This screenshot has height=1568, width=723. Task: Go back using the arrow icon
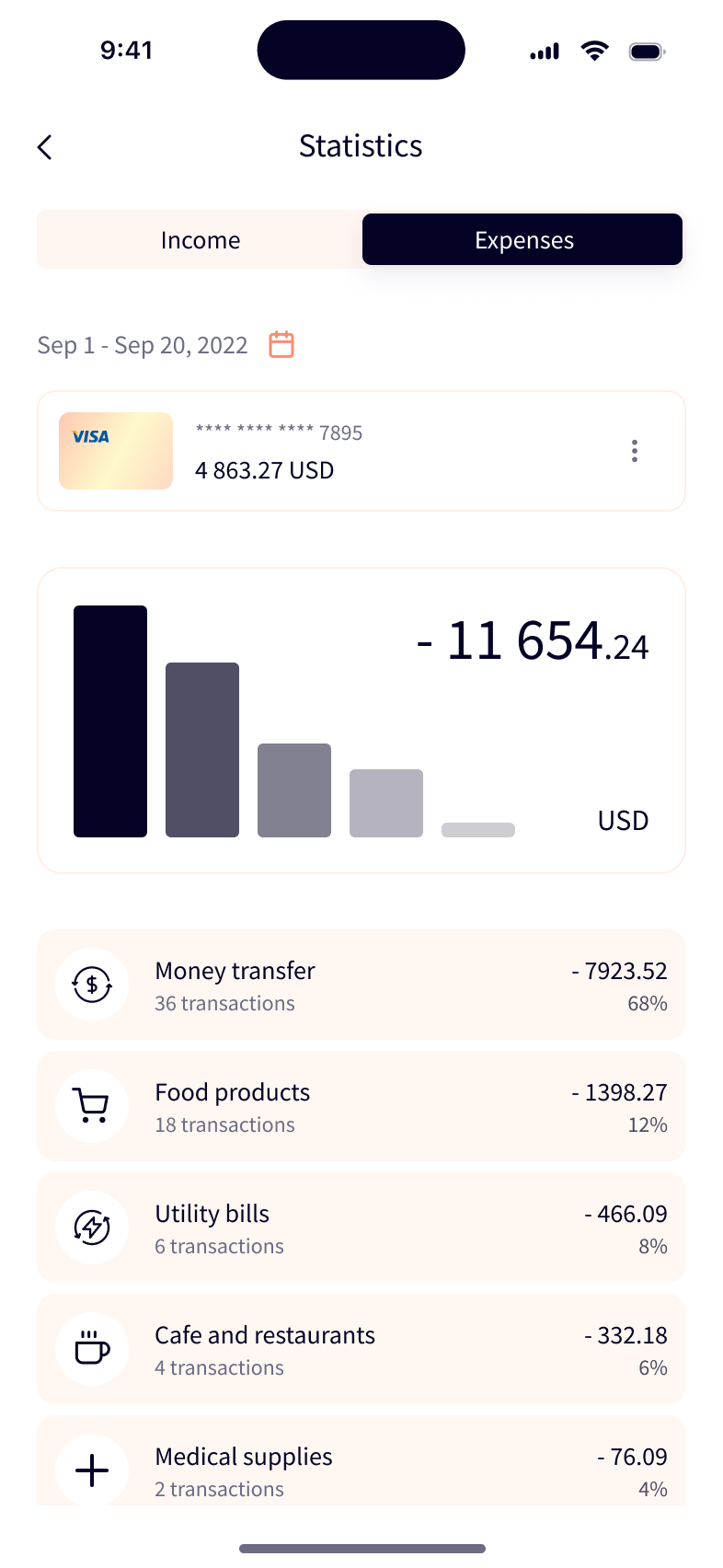click(45, 147)
